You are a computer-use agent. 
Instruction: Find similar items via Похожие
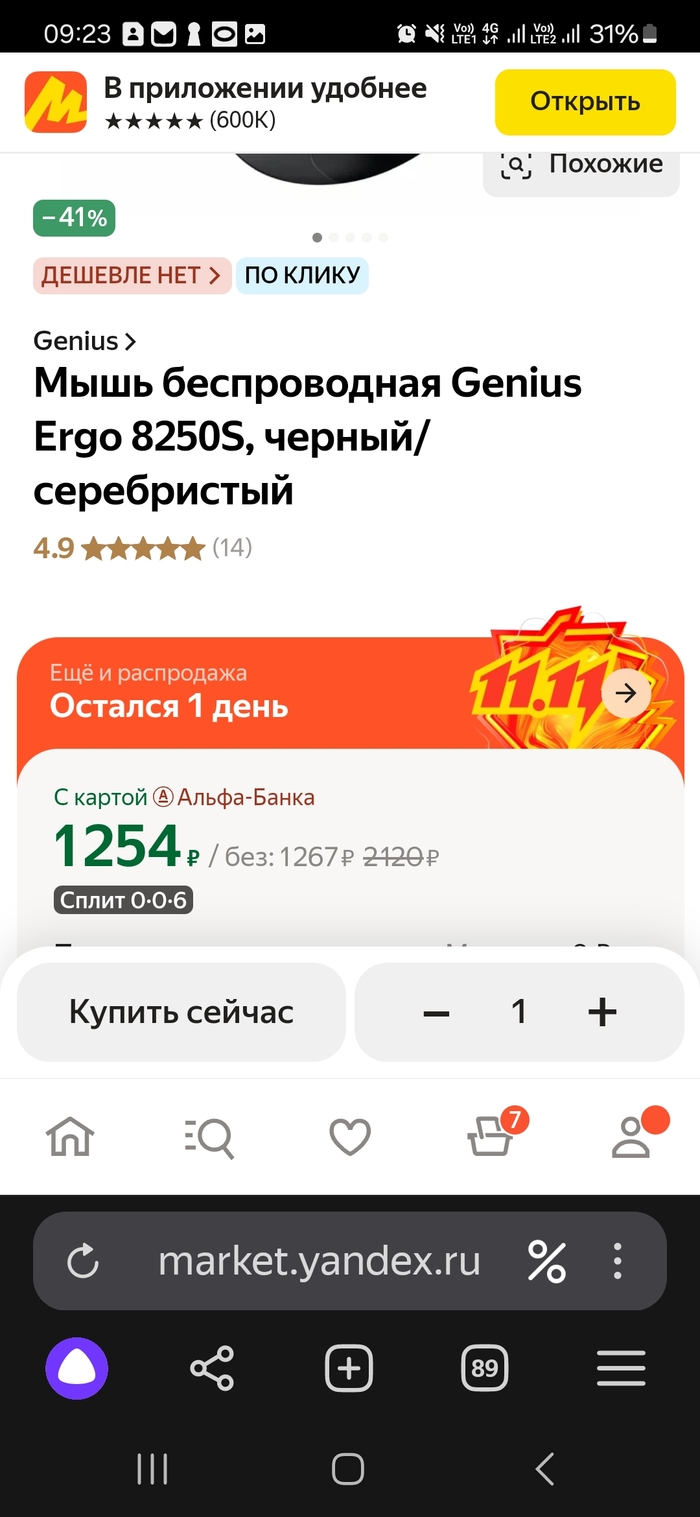click(582, 165)
